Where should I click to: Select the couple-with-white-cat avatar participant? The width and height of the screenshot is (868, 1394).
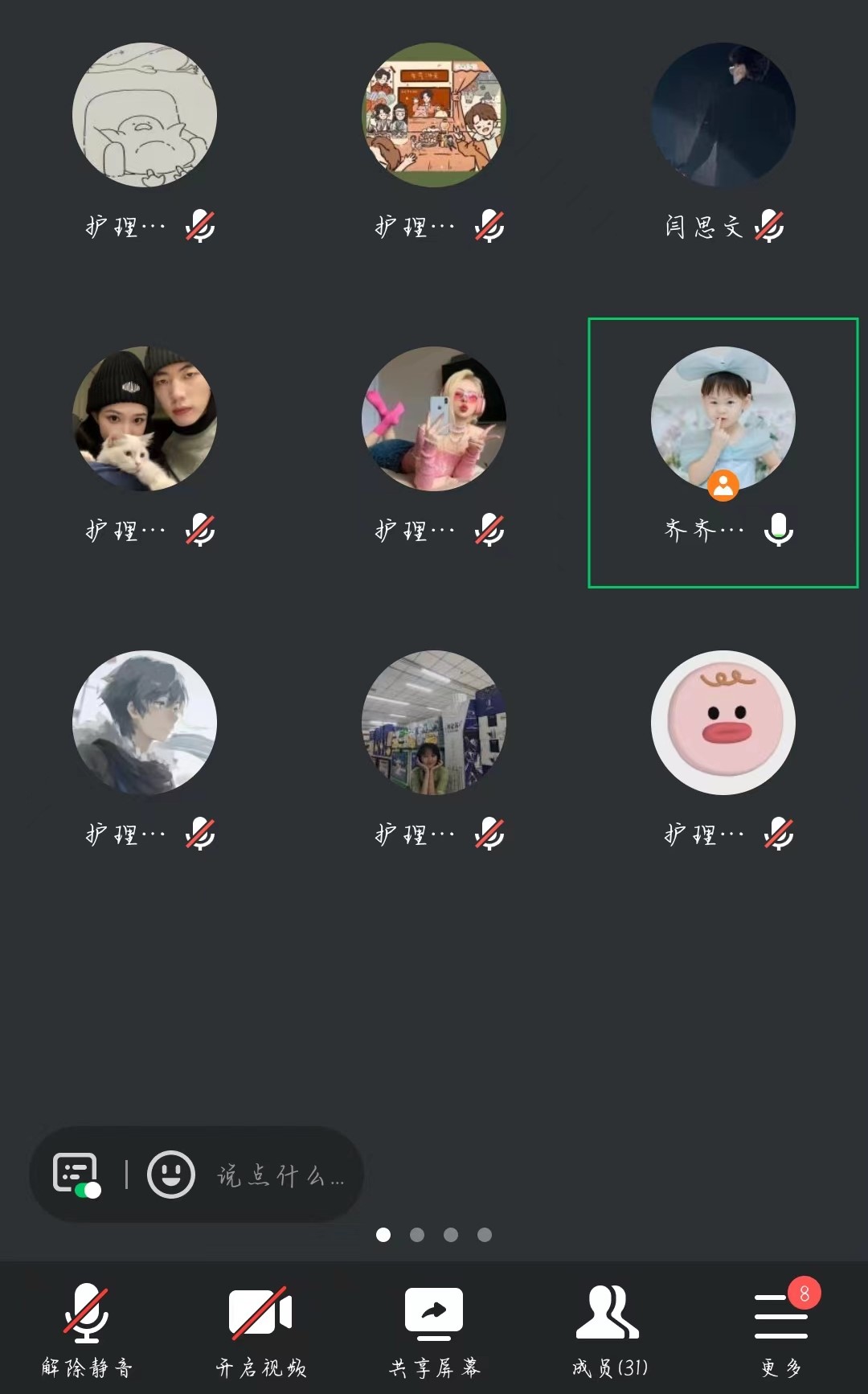[x=145, y=419]
